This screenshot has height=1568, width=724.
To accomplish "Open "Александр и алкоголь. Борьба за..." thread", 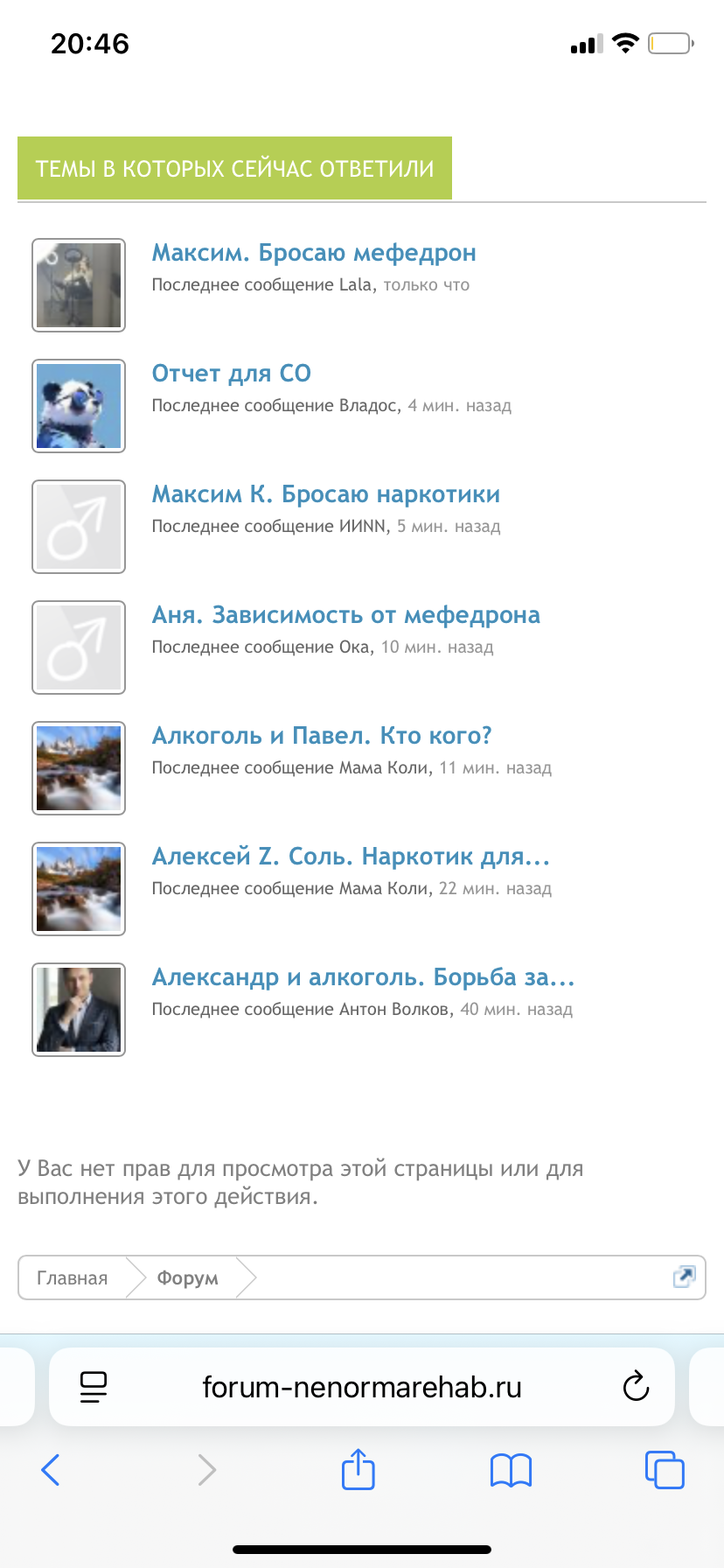I will coord(363,977).
